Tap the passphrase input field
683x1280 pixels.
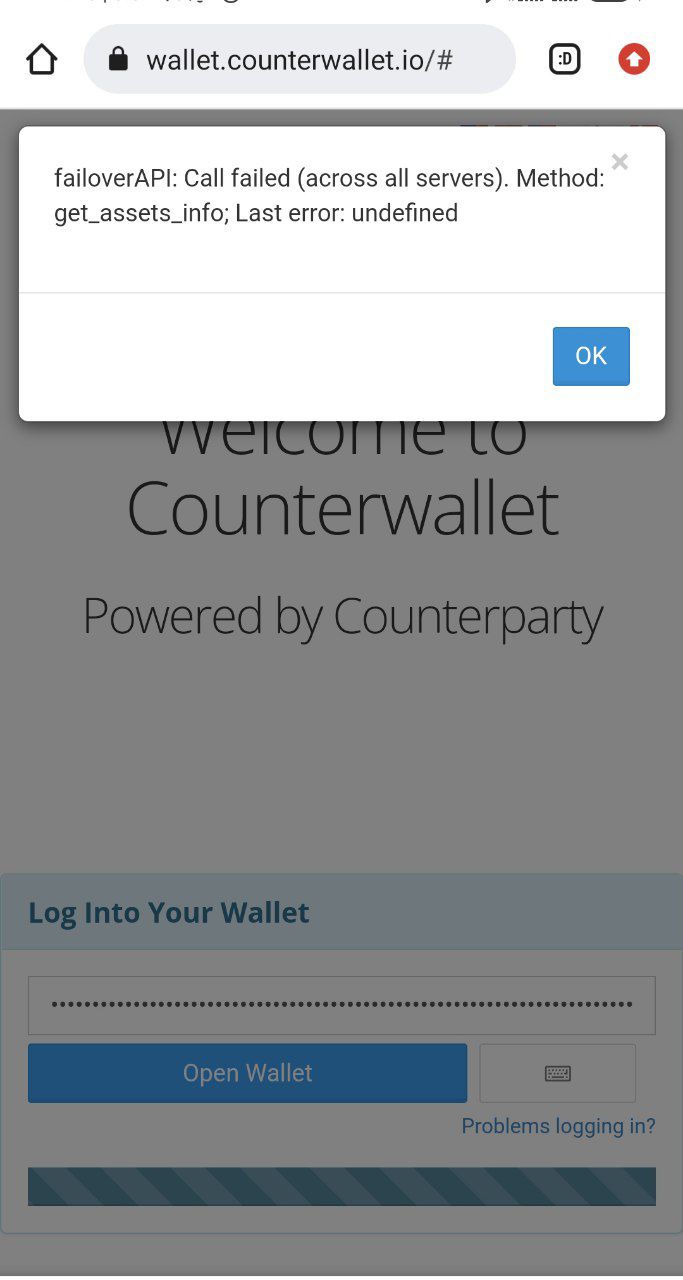click(x=342, y=1005)
